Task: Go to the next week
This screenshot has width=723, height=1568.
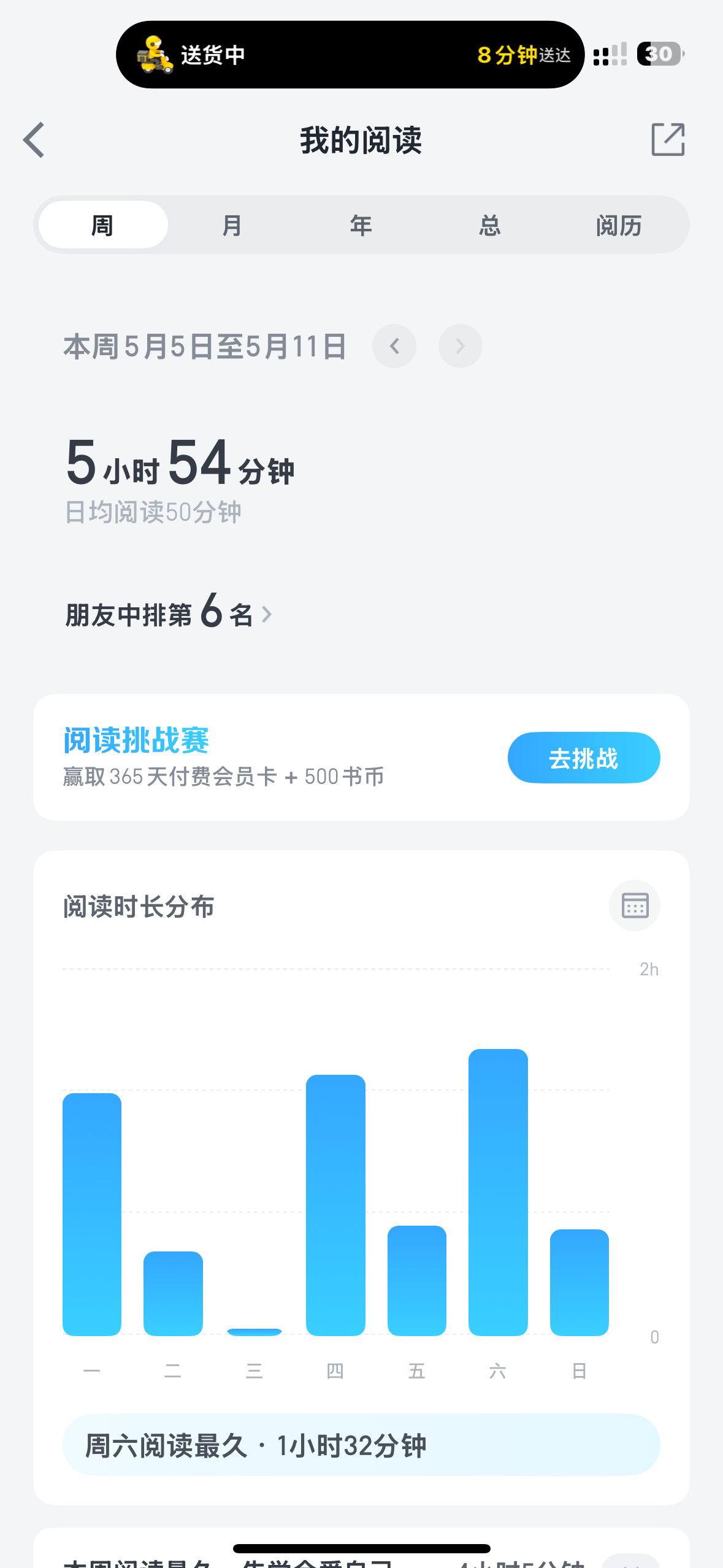Action: pyautogui.click(x=461, y=346)
